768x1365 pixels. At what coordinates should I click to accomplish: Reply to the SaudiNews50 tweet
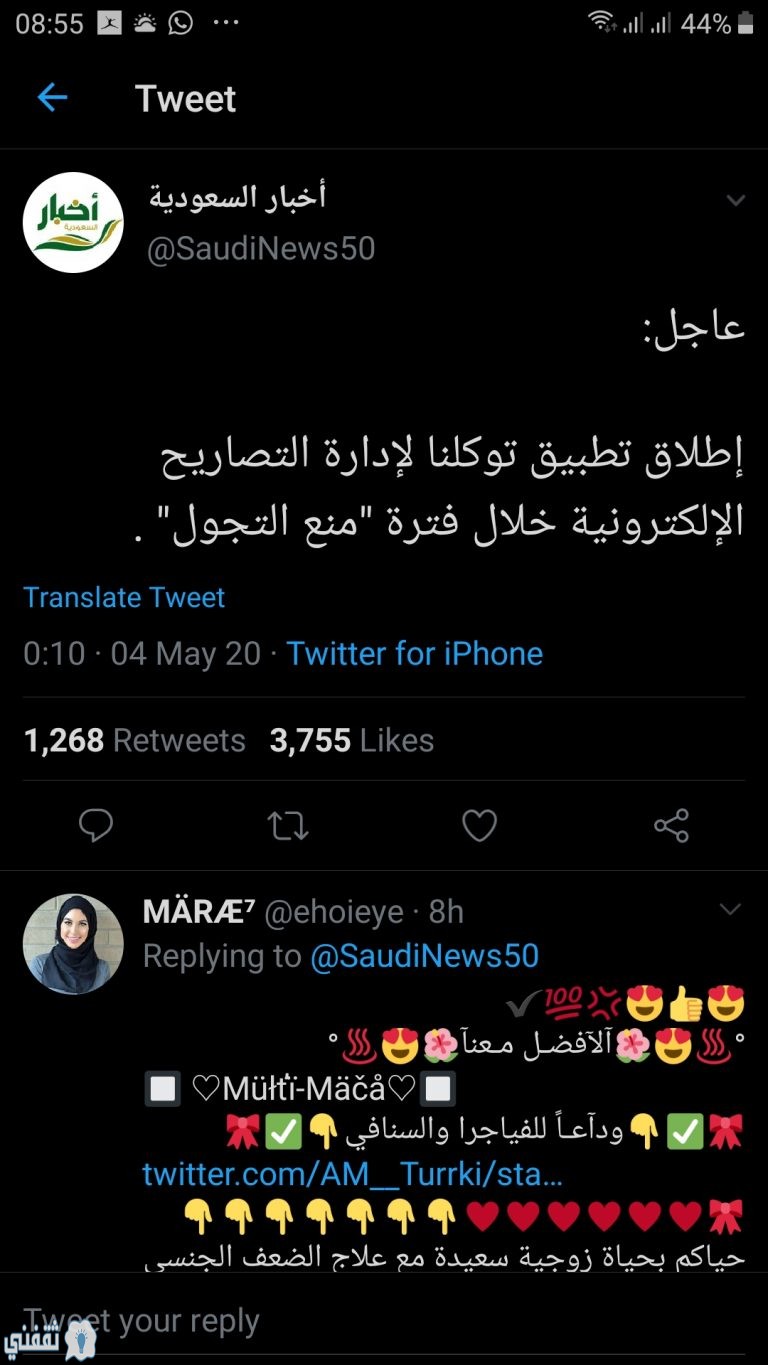point(96,826)
